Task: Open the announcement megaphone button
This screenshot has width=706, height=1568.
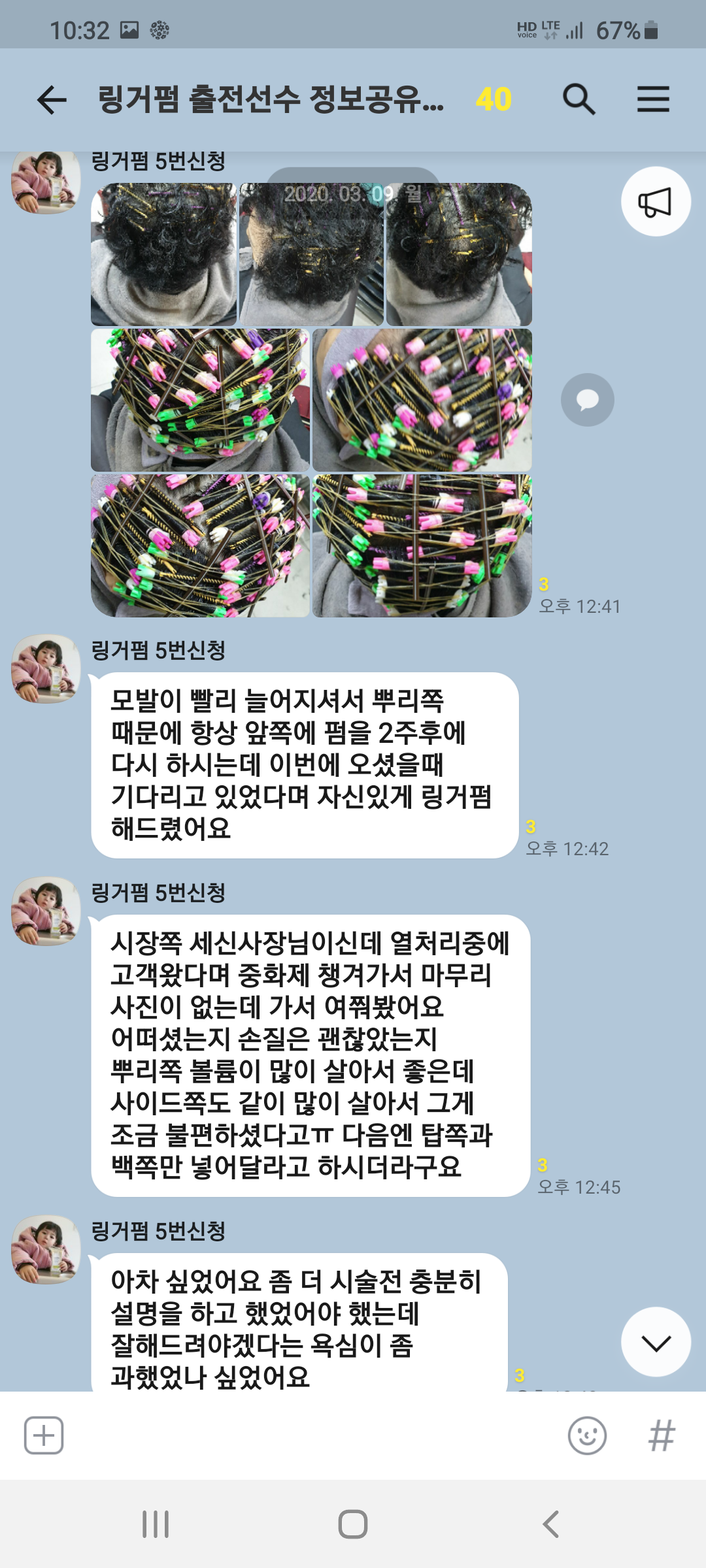Action: [x=656, y=202]
